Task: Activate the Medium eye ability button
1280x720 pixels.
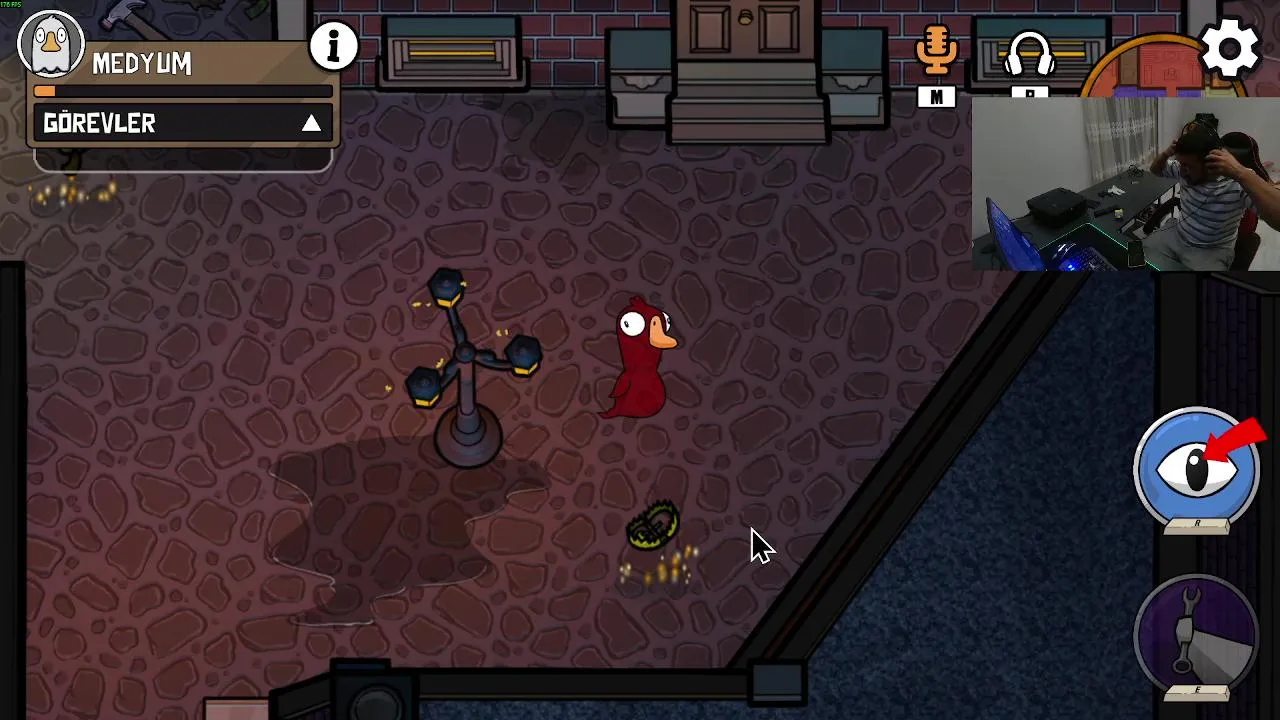Action: click(x=1196, y=468)
